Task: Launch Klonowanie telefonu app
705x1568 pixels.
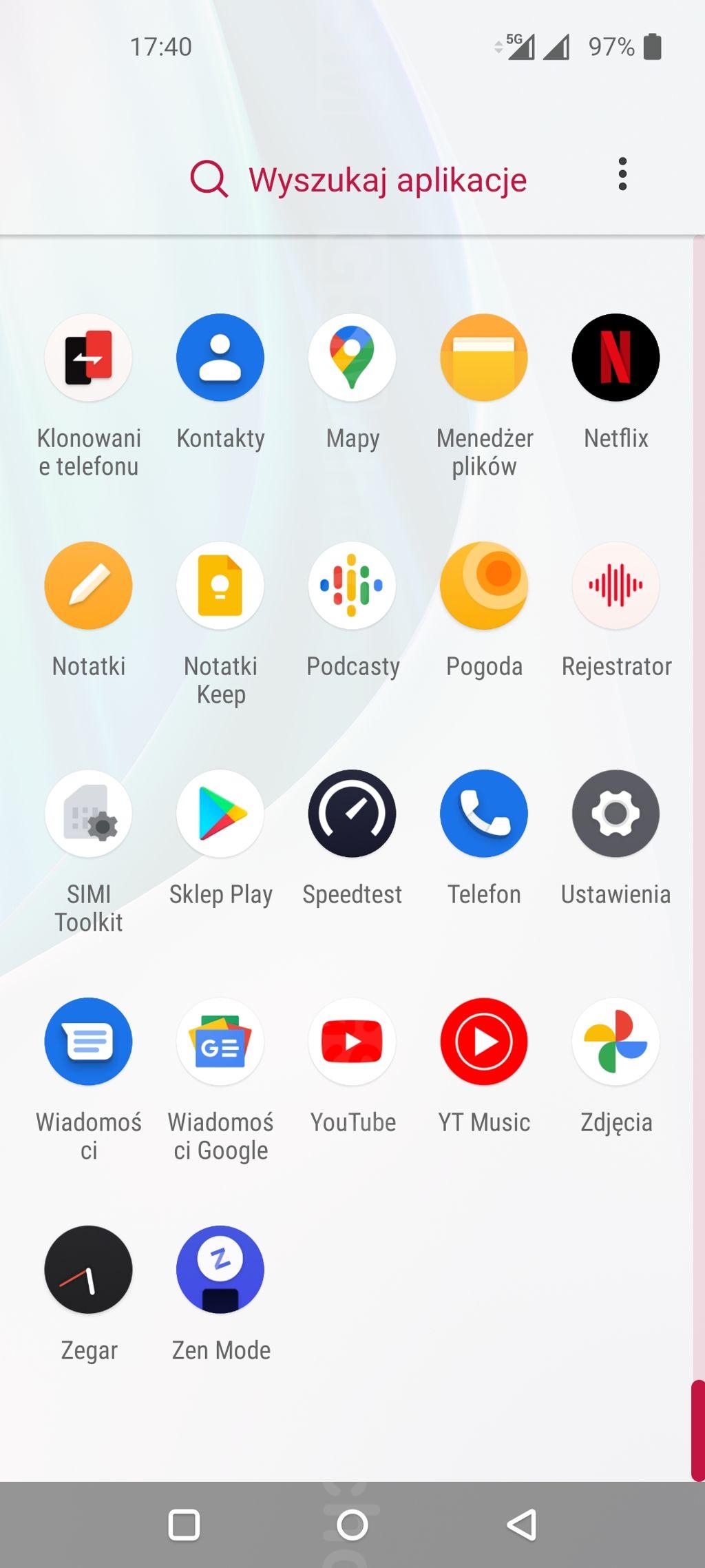Action: pos(88,358)
